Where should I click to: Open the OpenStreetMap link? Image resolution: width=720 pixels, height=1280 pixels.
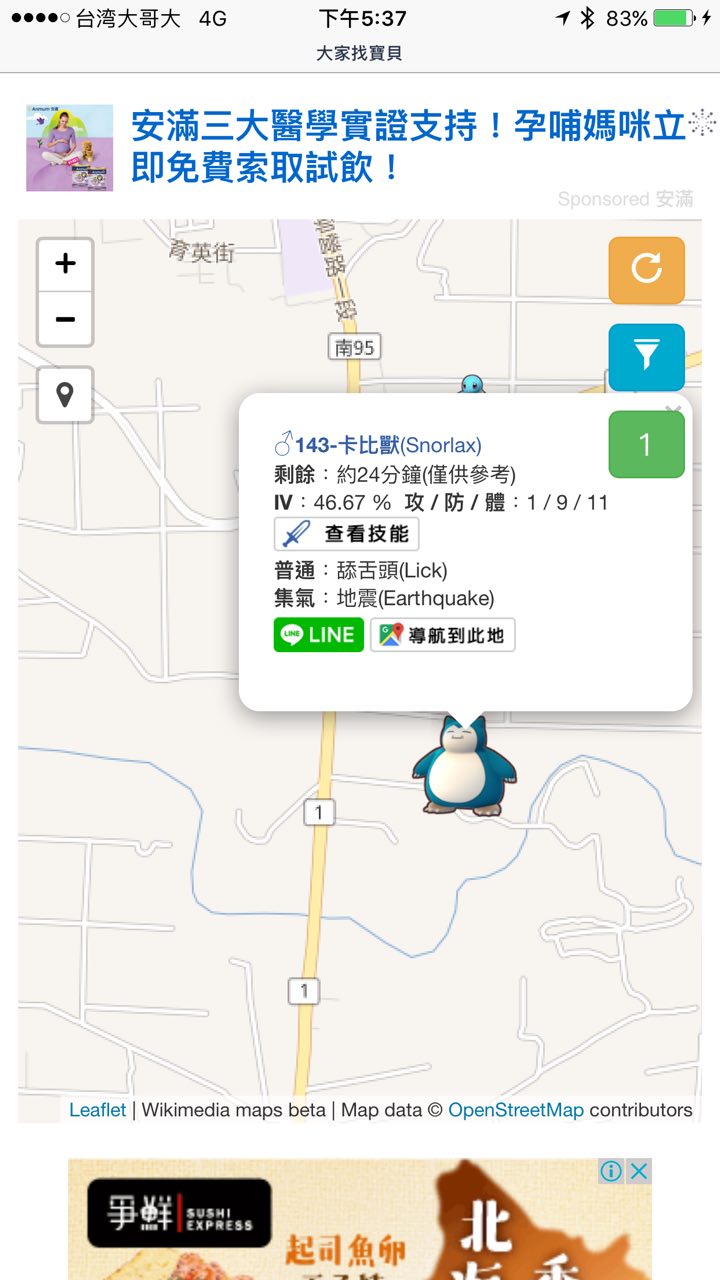click(x=515, y=1110)
